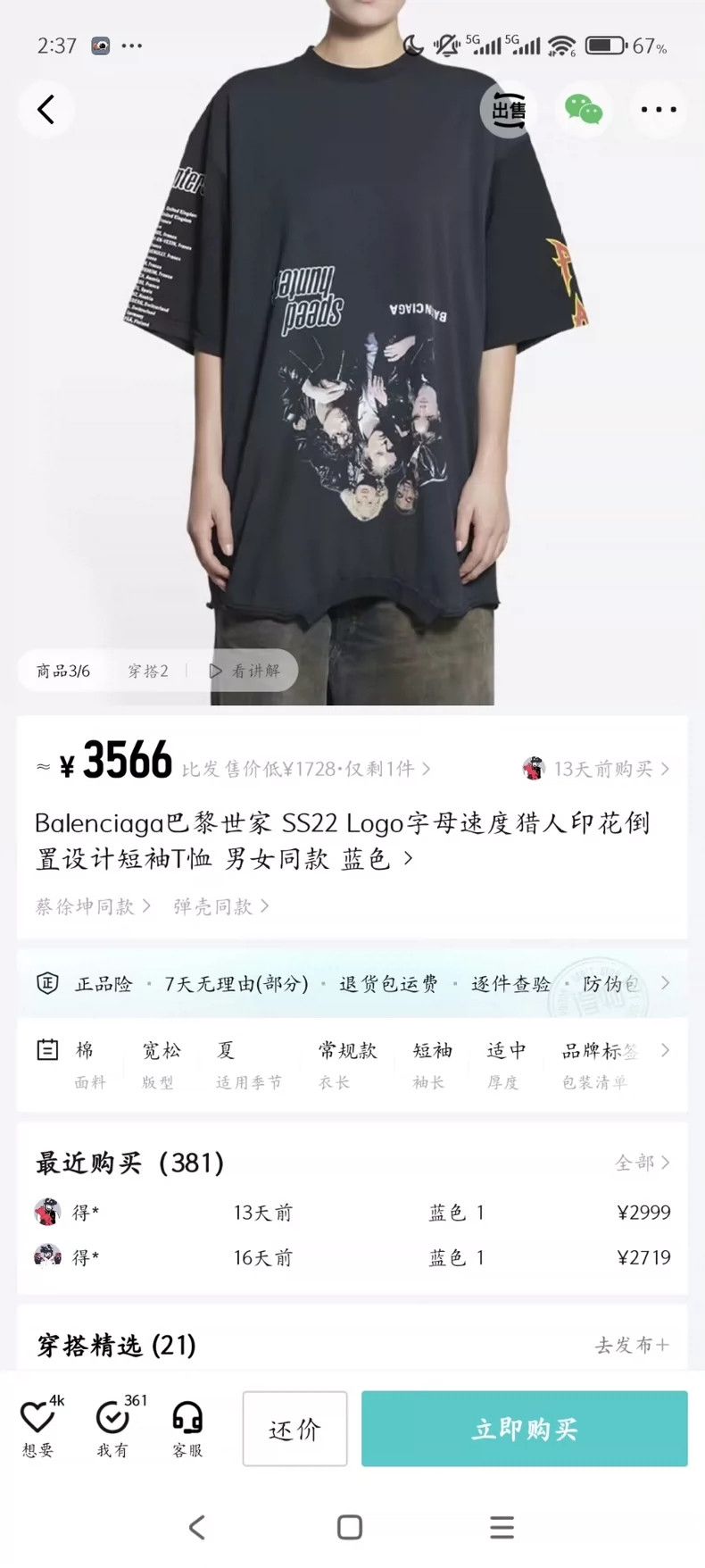Viewport: 705px width, 1568px height.
Task: Tap the 还价 bargain button
Action: coord(294,1429)
